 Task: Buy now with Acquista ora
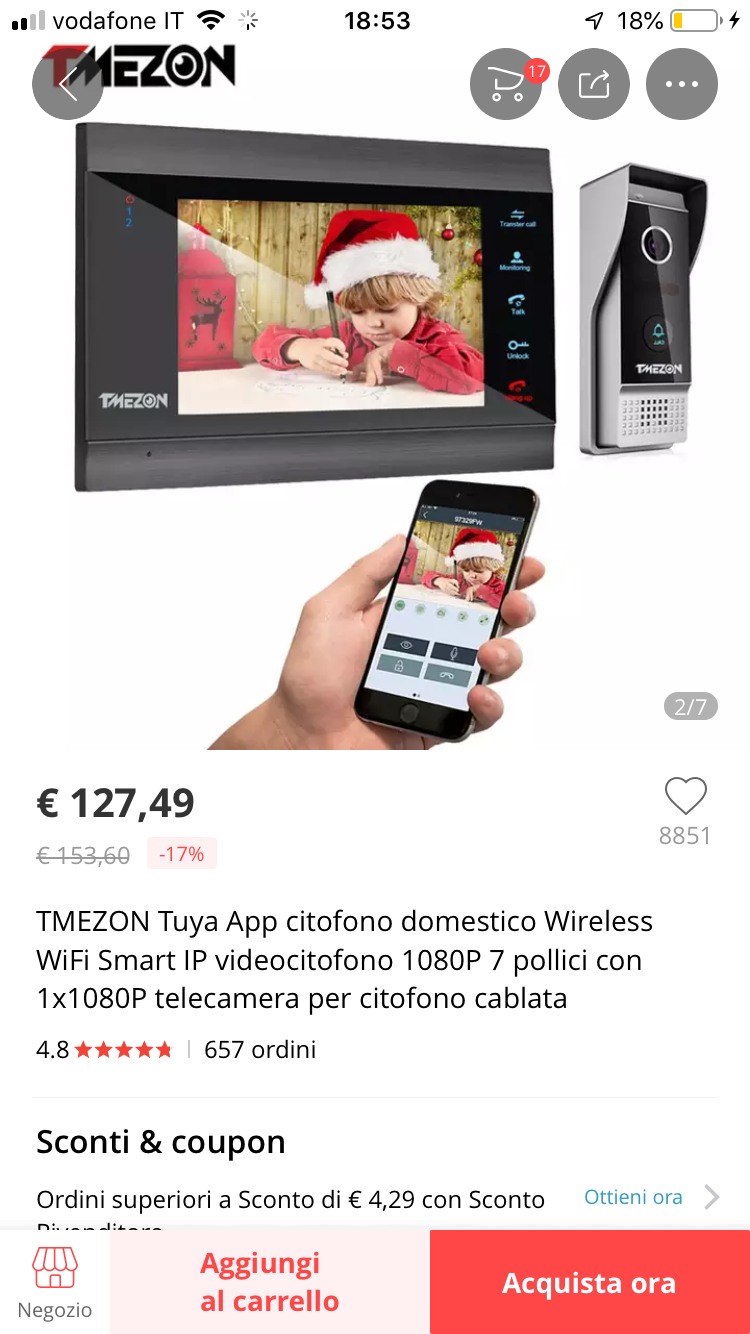click(590, 1282)
